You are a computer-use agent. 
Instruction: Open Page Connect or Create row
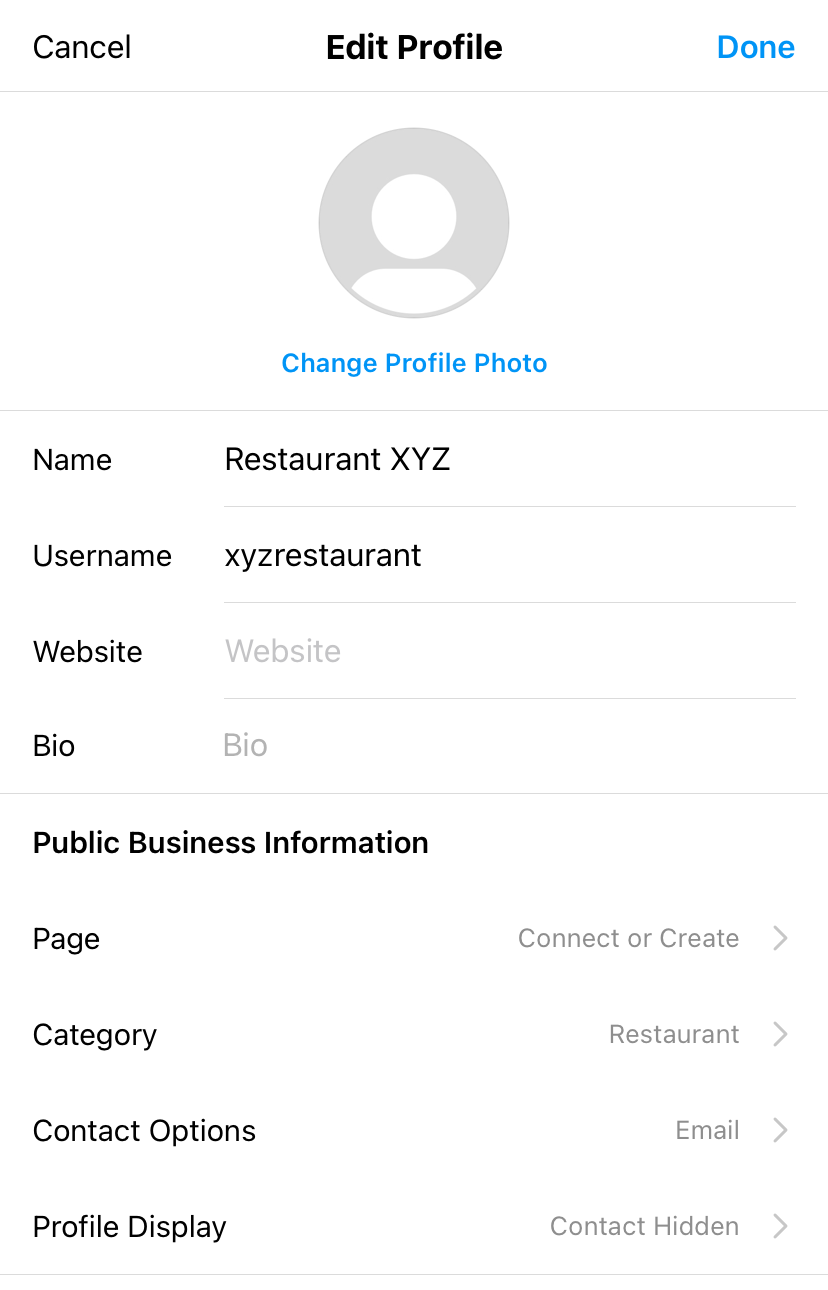point(414,939)
